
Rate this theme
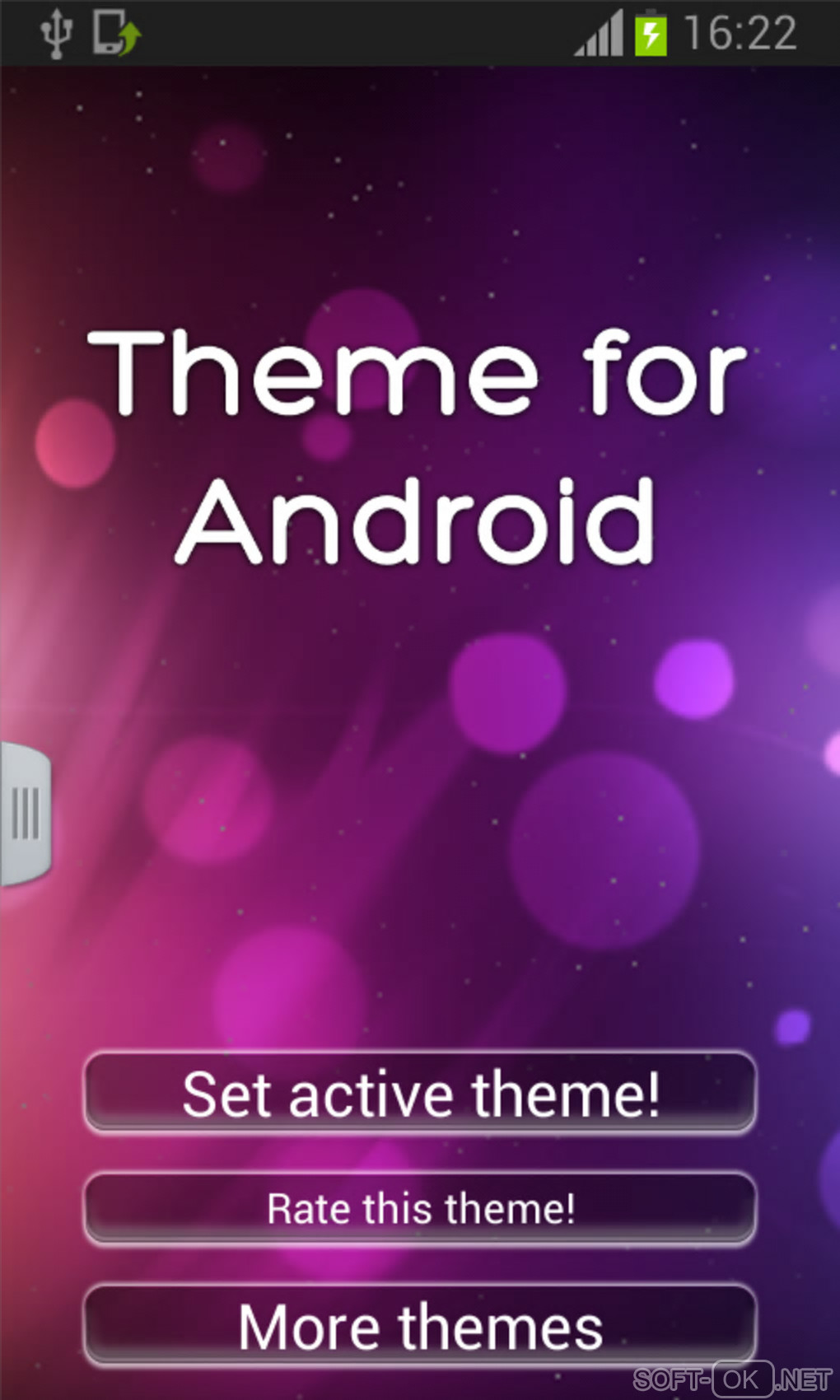coord(420,1208)
